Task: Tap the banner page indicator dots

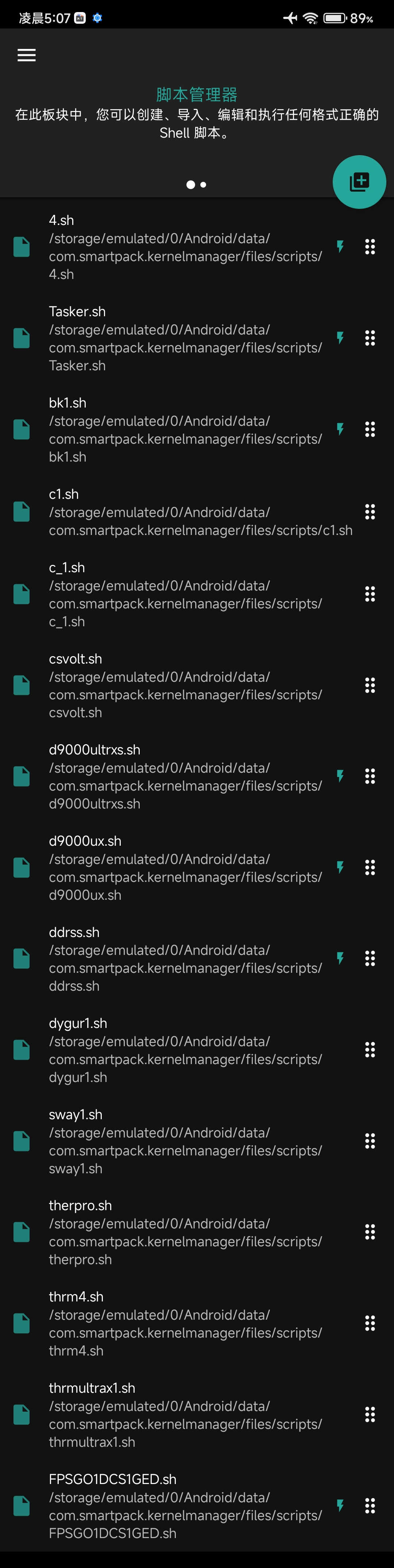Action: coord(196,184)
